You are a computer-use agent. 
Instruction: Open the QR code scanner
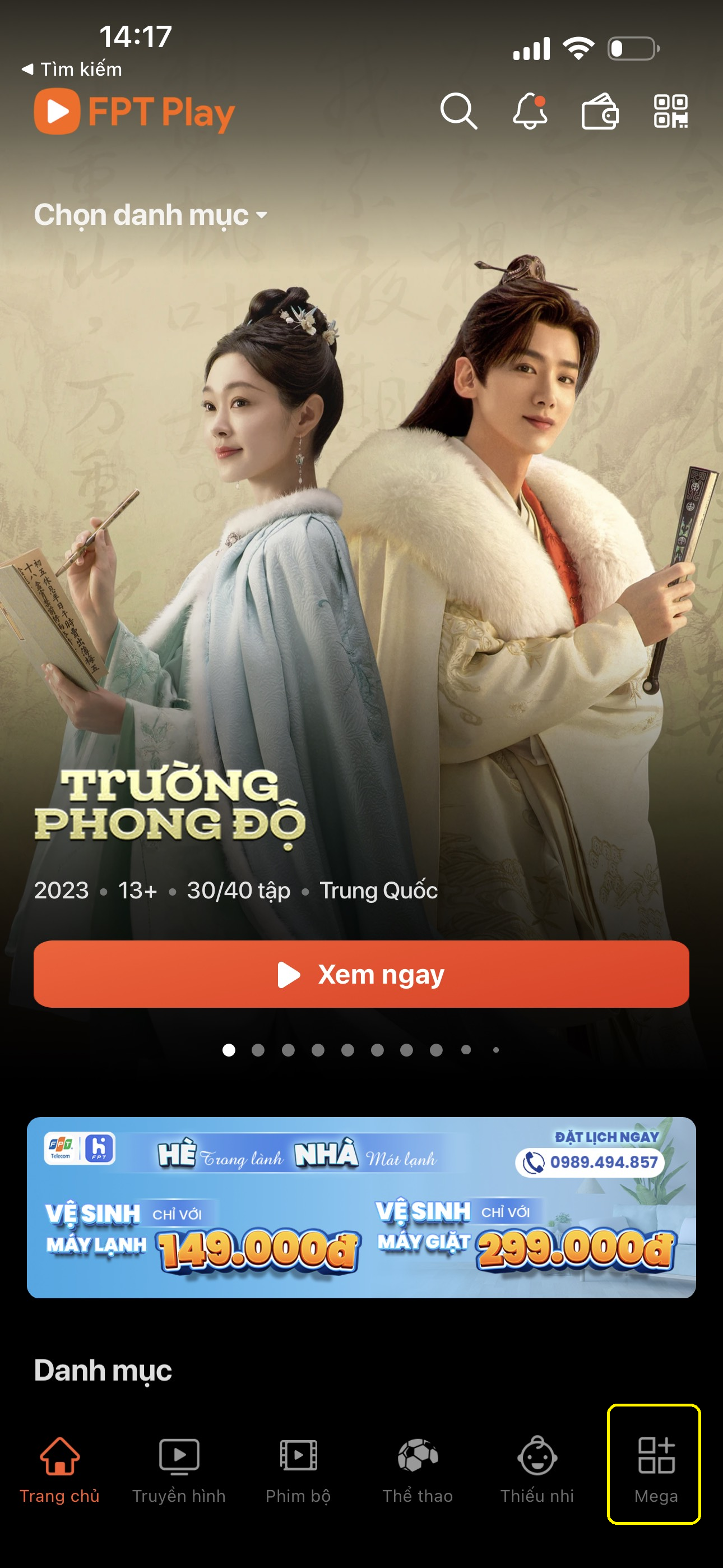coord(671,111)
